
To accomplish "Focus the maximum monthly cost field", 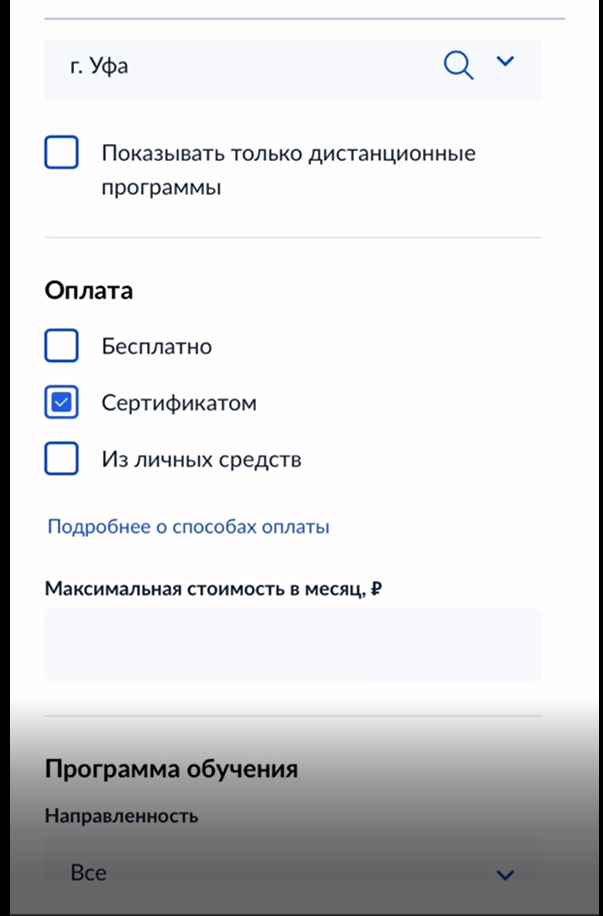I will pyautogui.click(x=293, y=645).
